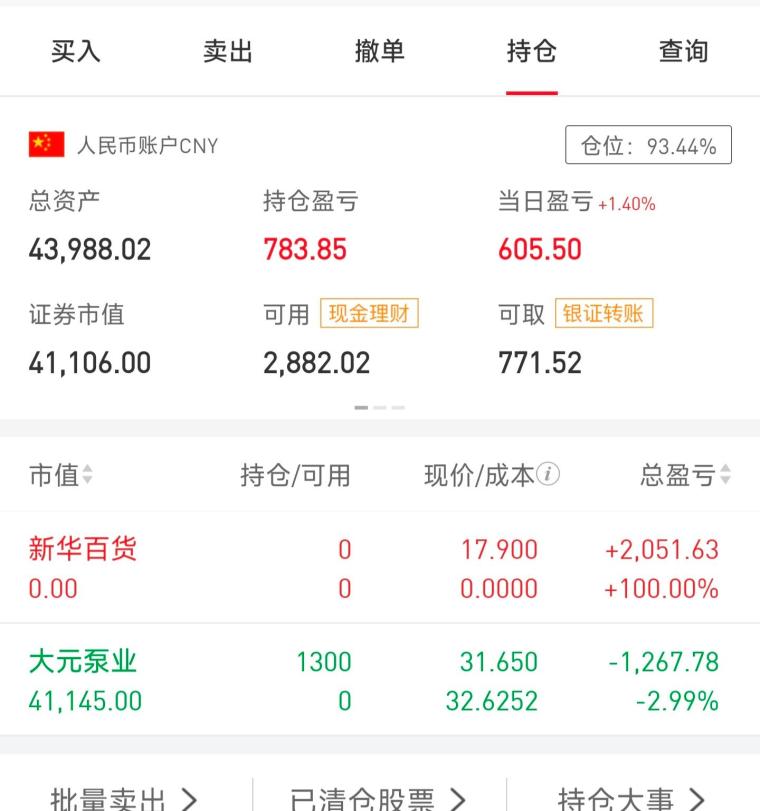Open 现金理财 cash management

coord(369,314)
